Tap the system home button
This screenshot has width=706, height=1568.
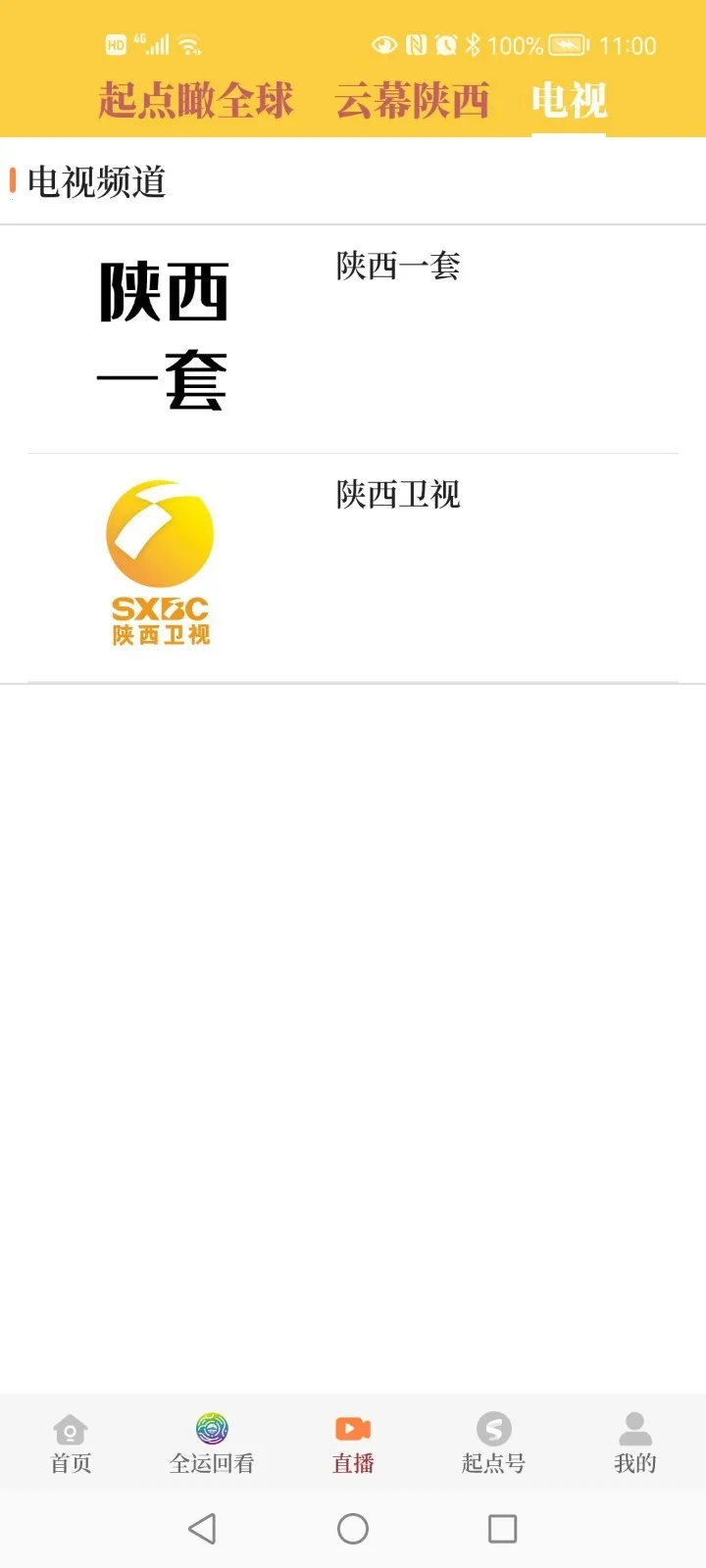coord(353,1529)
